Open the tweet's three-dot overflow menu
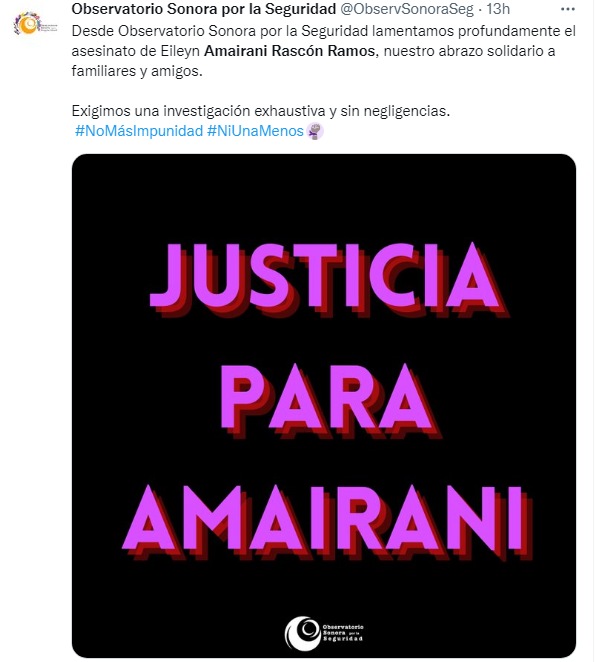Screen dimensions: 611x662 [569, 9]
